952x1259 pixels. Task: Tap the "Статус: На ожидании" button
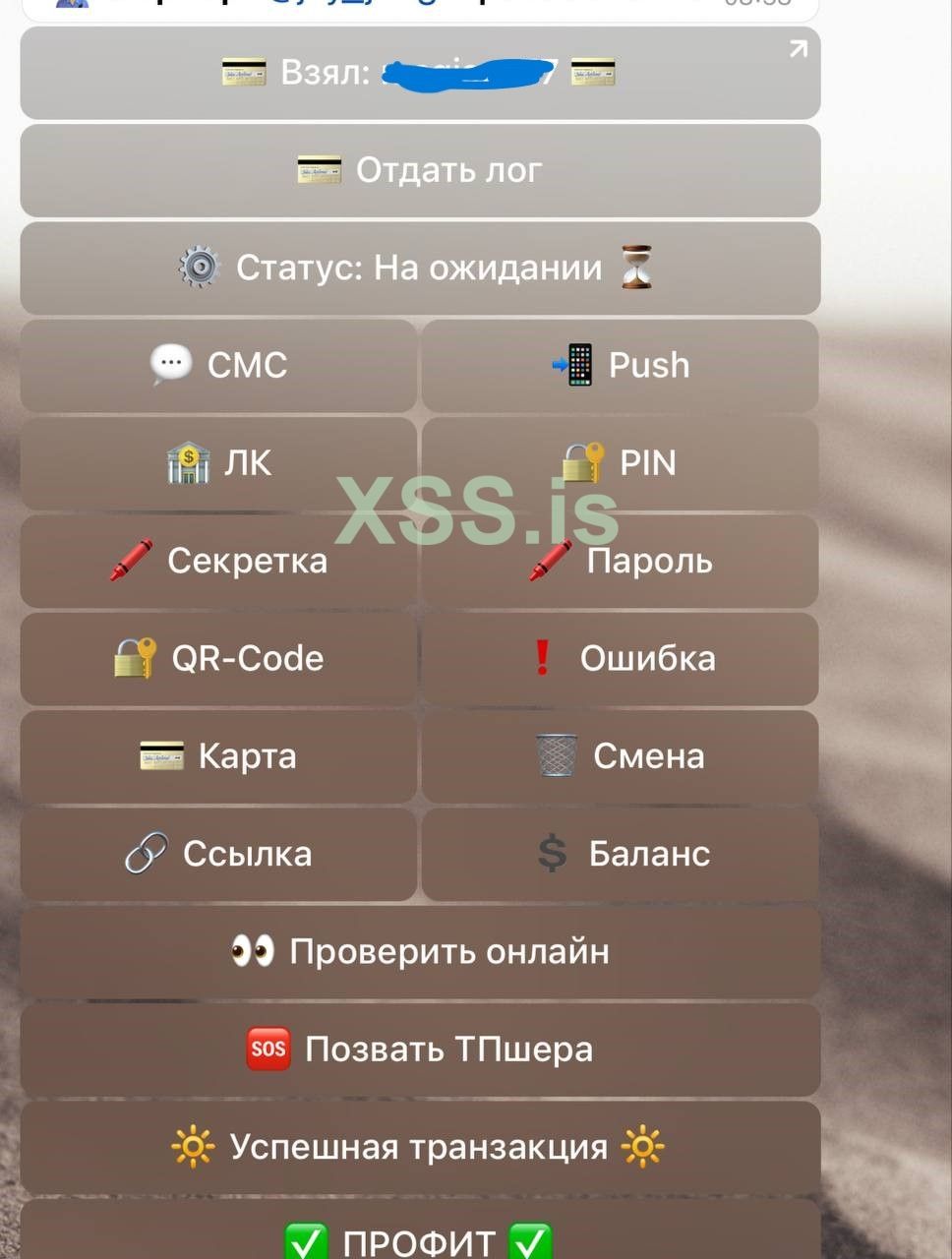[x=420, y=268]
